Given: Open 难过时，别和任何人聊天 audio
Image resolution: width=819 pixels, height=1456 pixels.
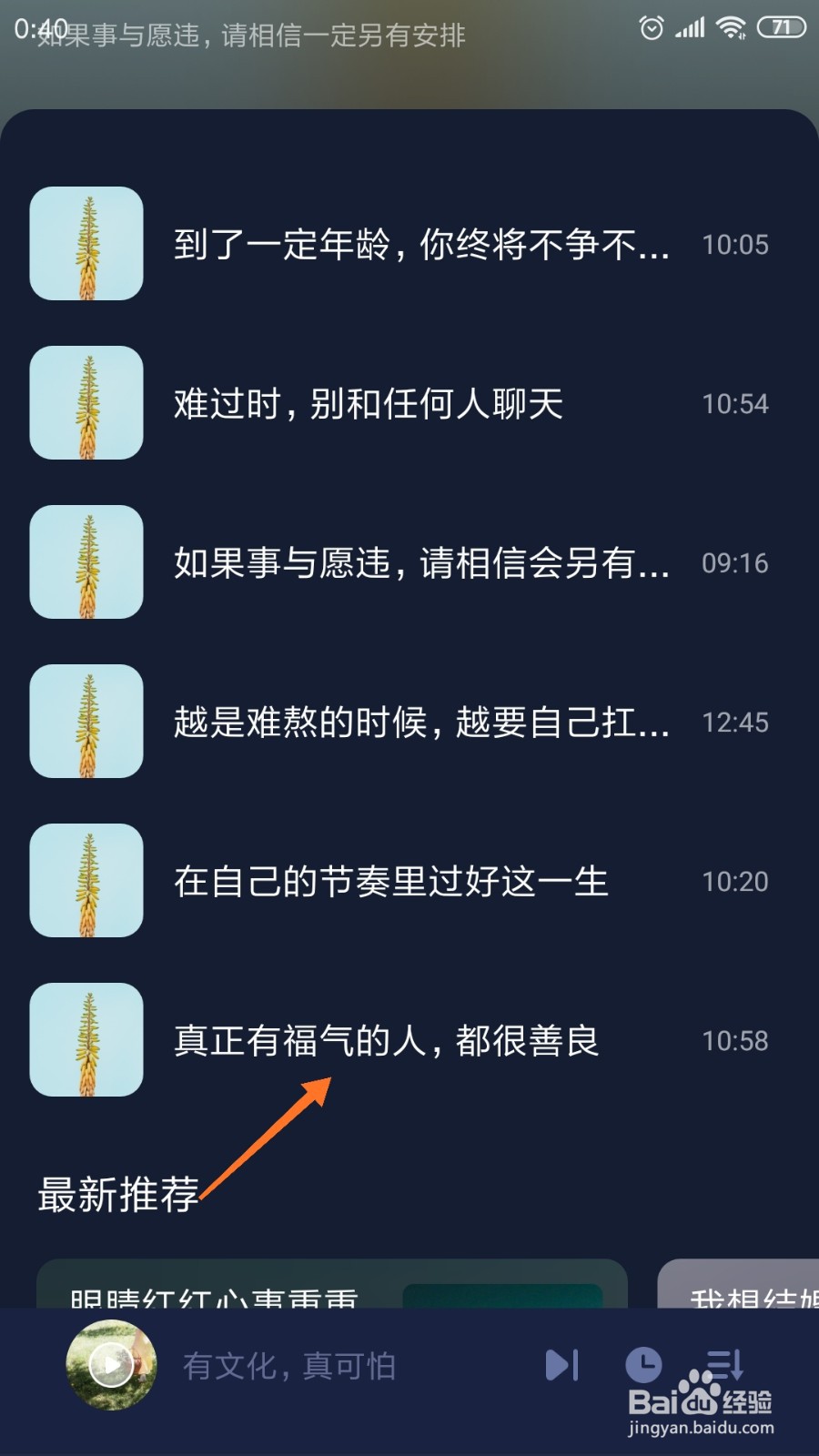Looking at the screenshot, I should click(409, 403).
